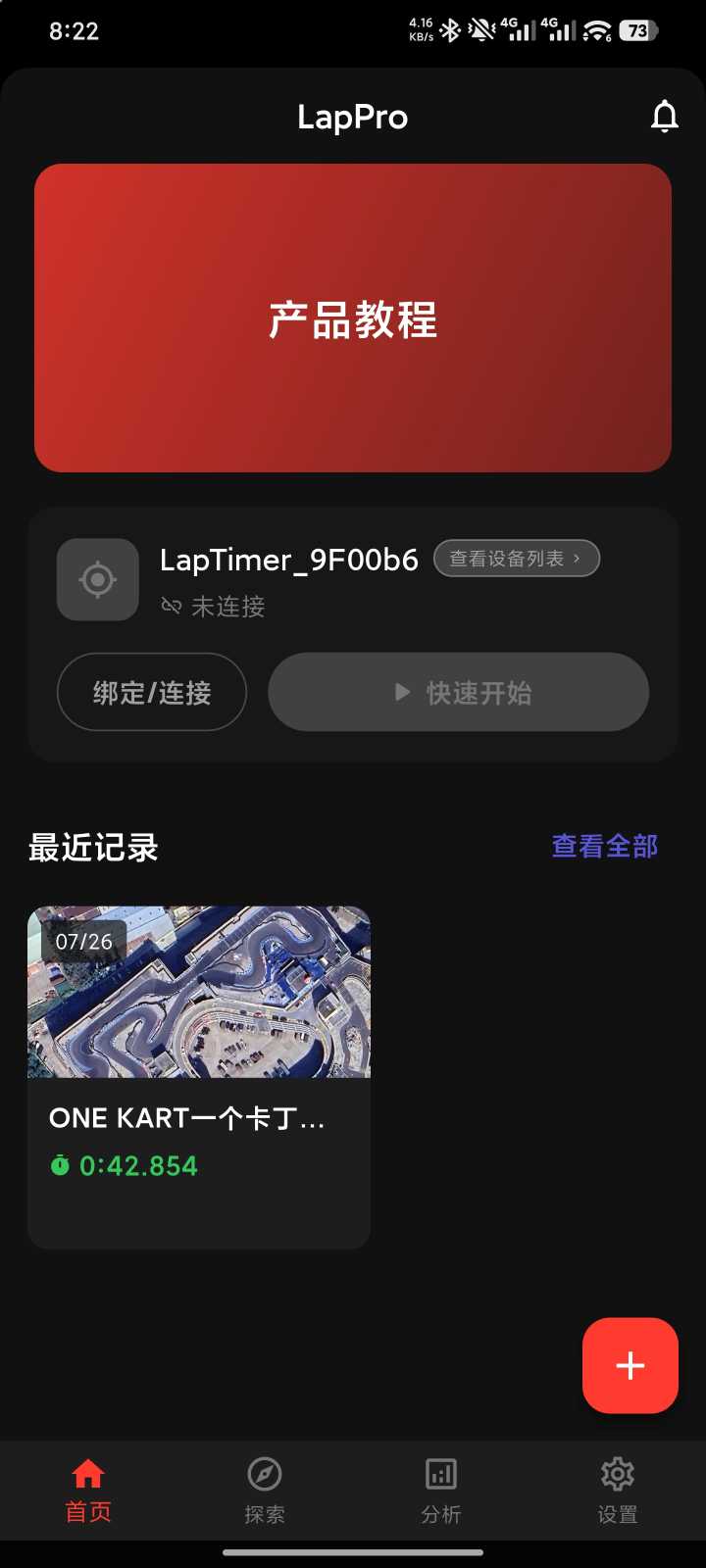This screenshot has height=1568, width=706.
Task: Start timing with 快速开始
Action: 458,692
